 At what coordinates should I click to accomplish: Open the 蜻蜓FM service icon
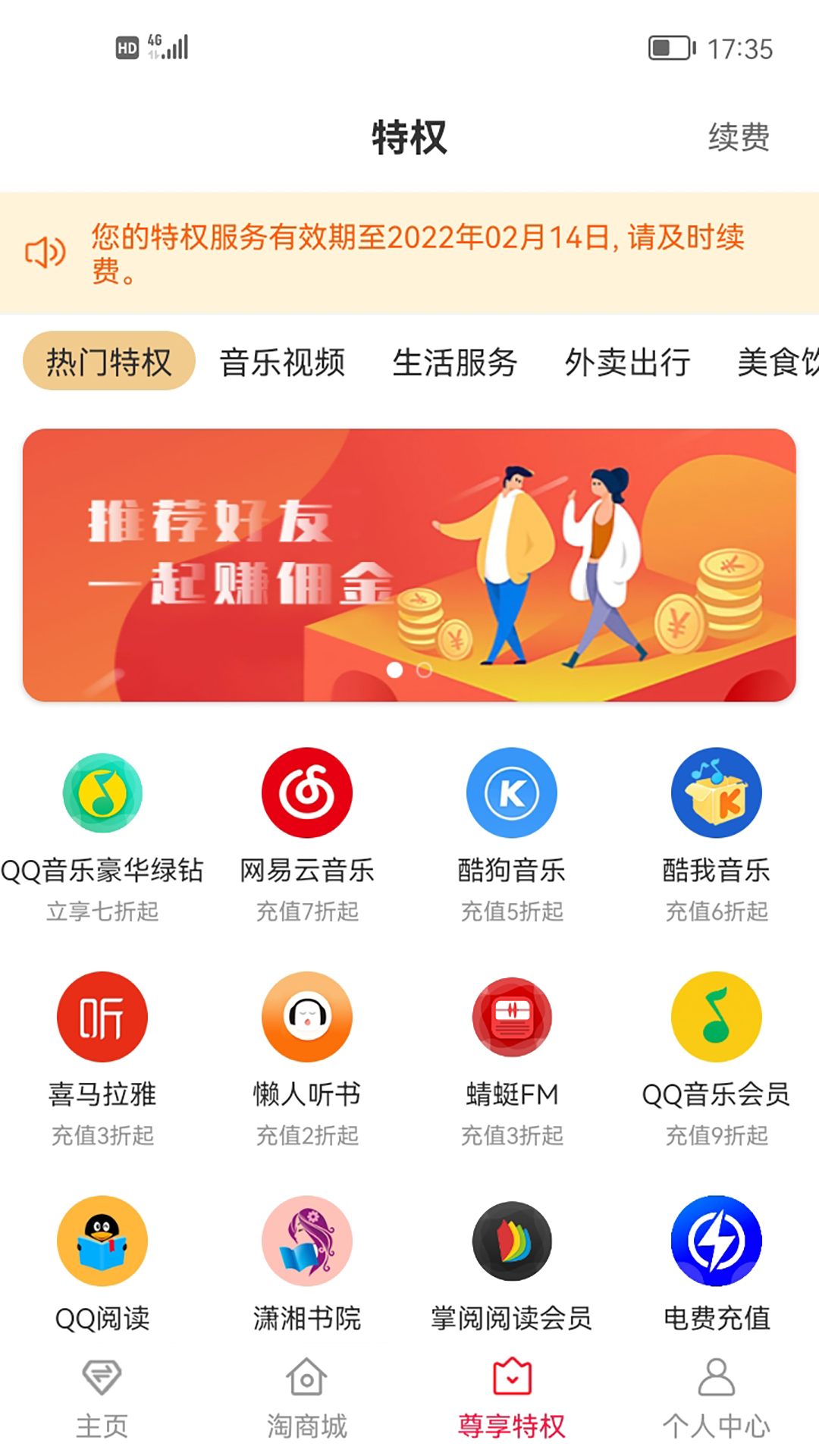point(512,1017)
